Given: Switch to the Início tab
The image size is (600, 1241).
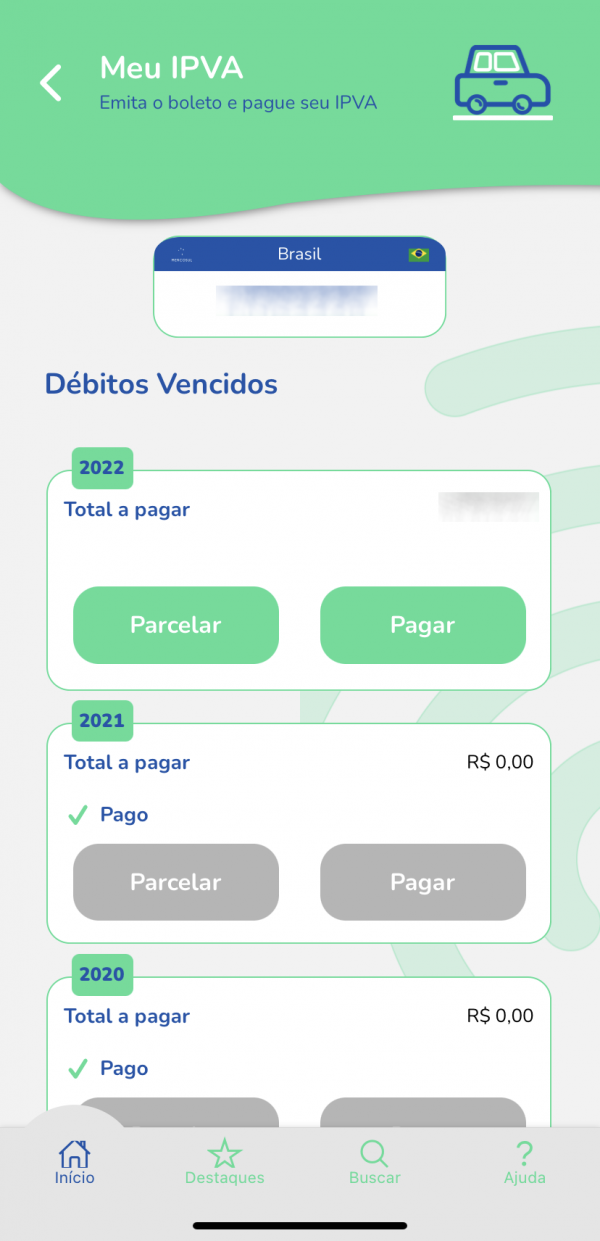Looking at the screenshot, I should click(75, 1163).
